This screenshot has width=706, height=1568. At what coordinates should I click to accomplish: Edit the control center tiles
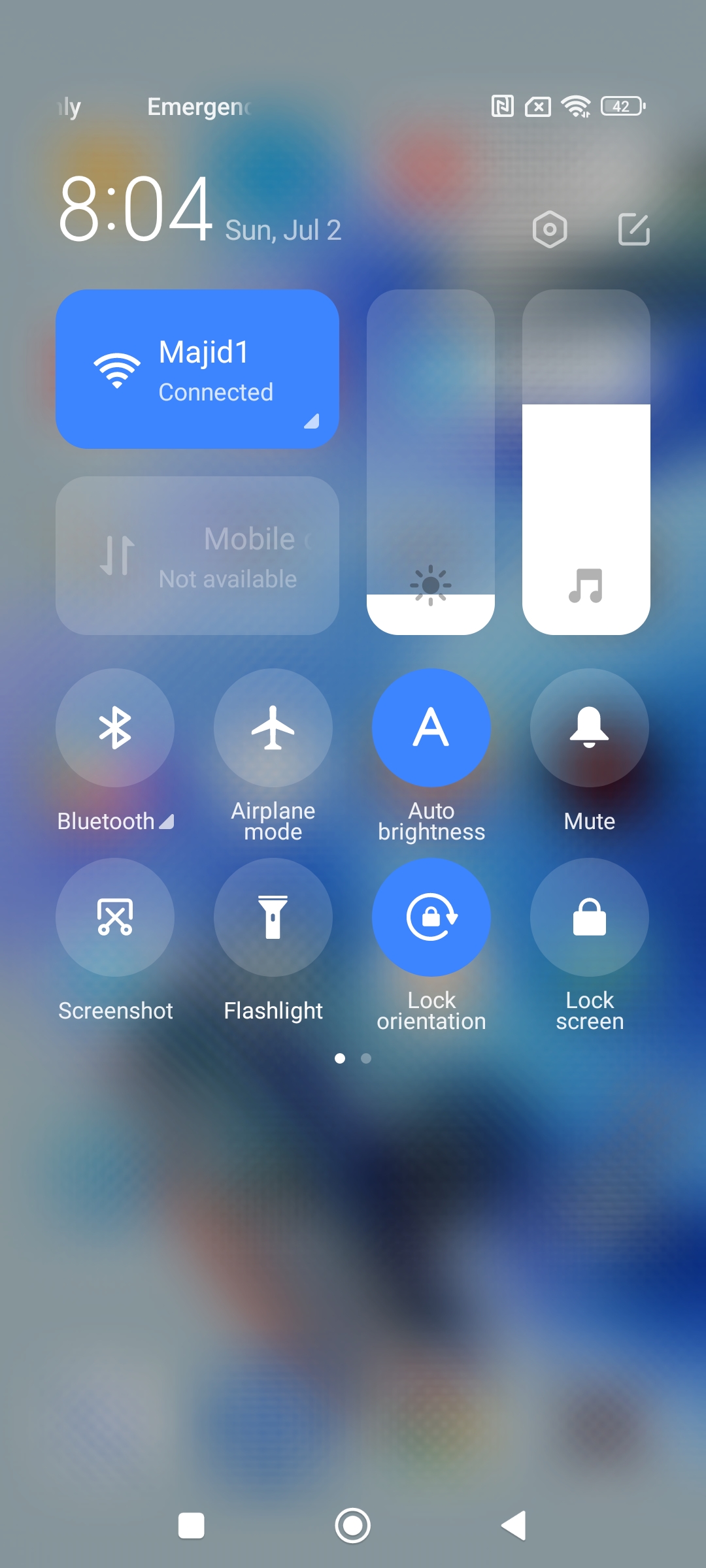coord(633,229)
